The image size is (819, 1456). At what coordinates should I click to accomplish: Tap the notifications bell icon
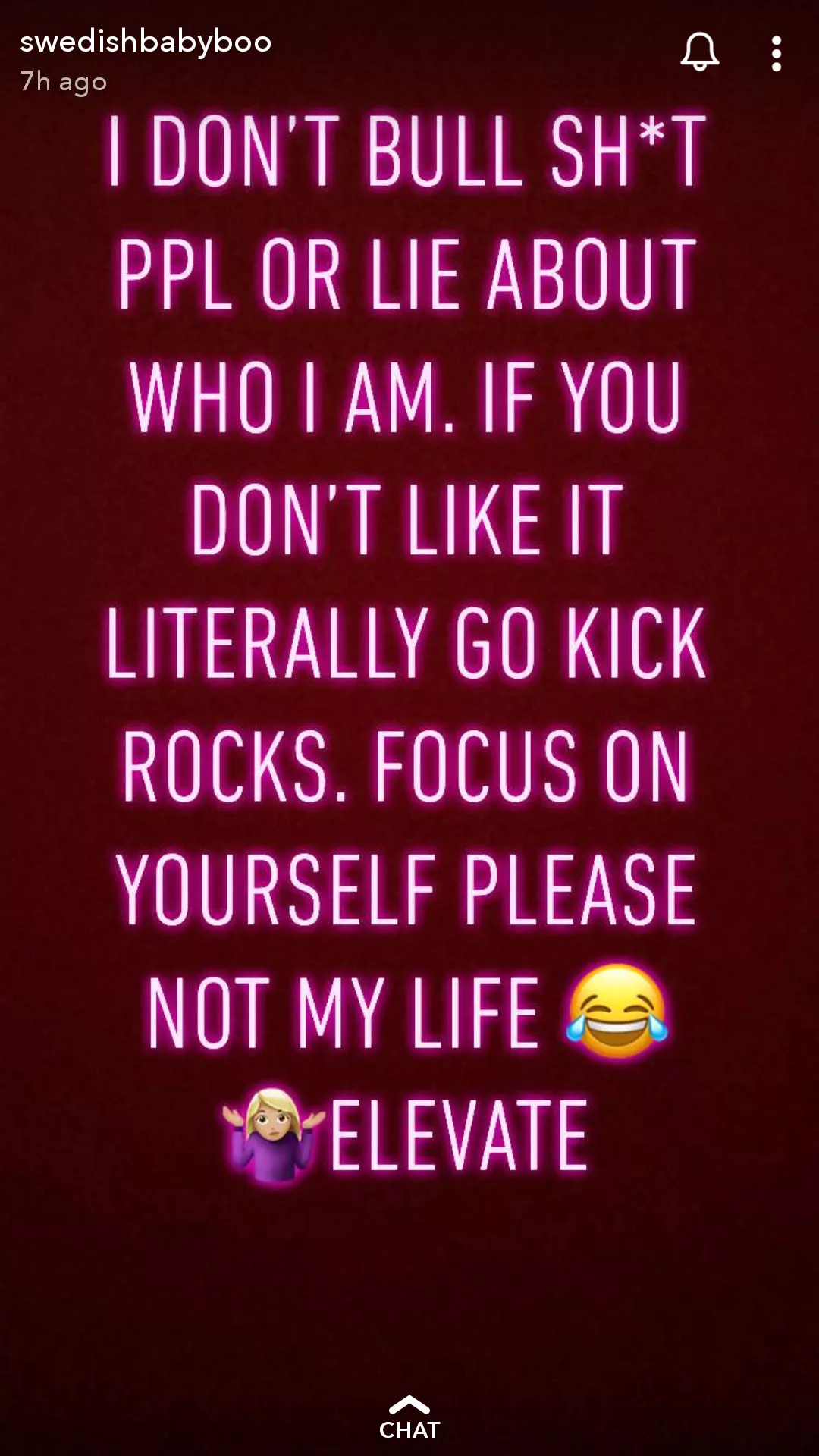[x=699, y=52]
